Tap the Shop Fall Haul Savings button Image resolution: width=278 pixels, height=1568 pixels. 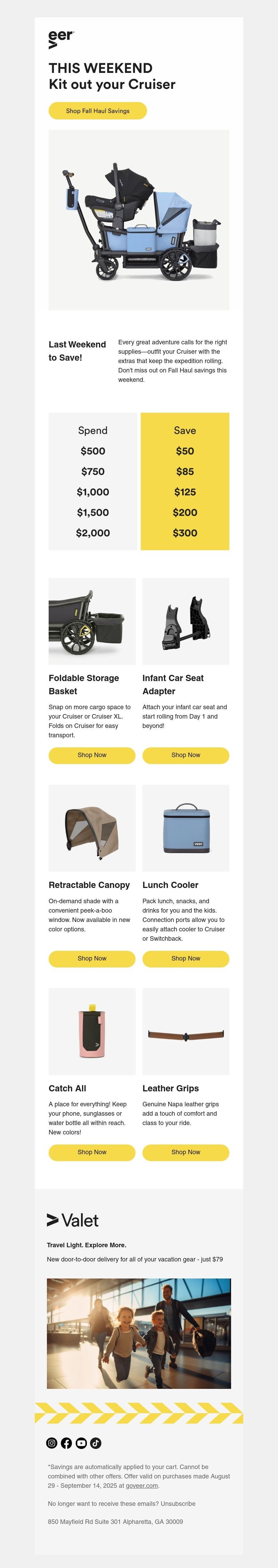pos(98,111)
